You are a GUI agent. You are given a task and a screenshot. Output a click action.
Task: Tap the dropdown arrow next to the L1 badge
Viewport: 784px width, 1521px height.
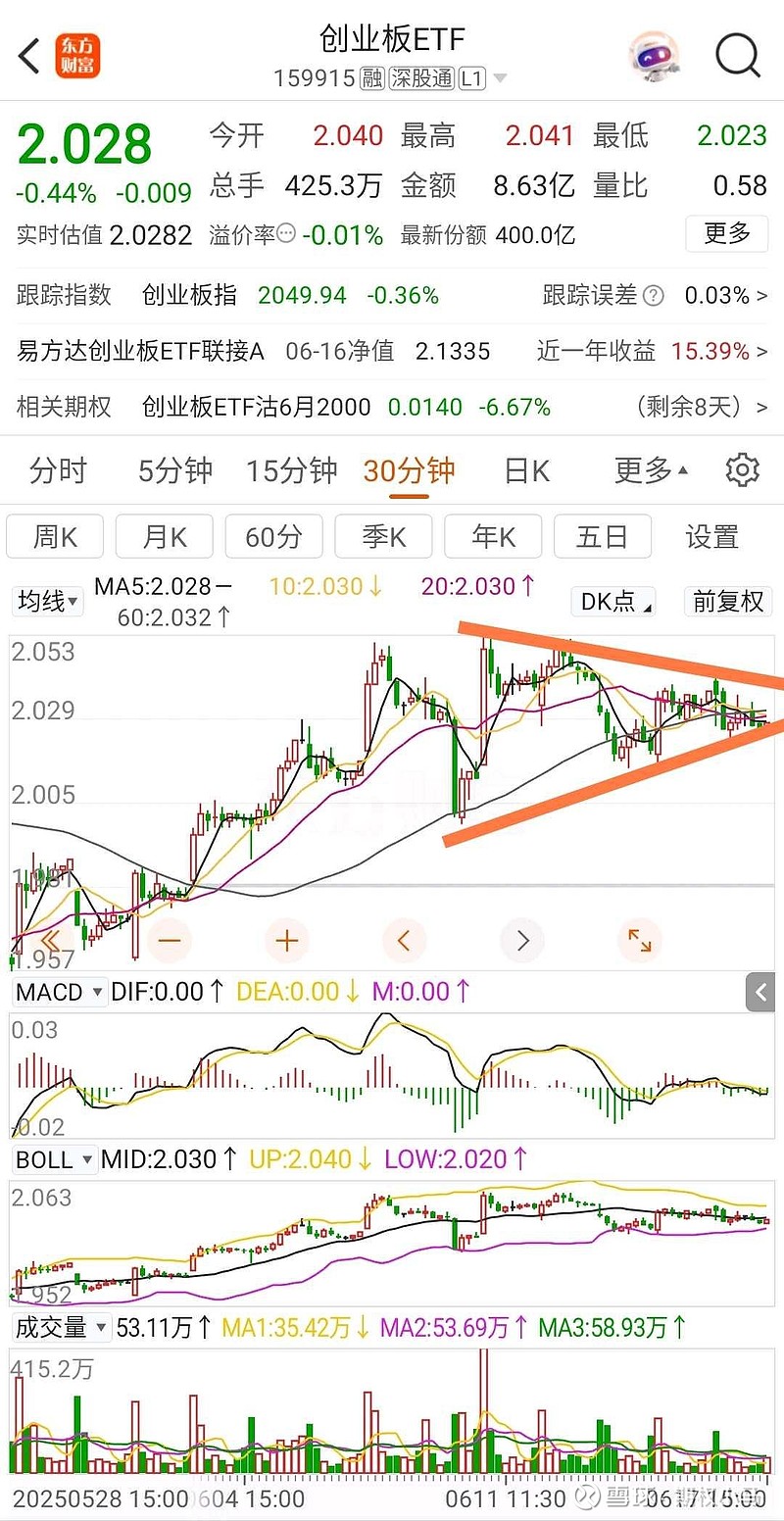click(x=500, y=79)
